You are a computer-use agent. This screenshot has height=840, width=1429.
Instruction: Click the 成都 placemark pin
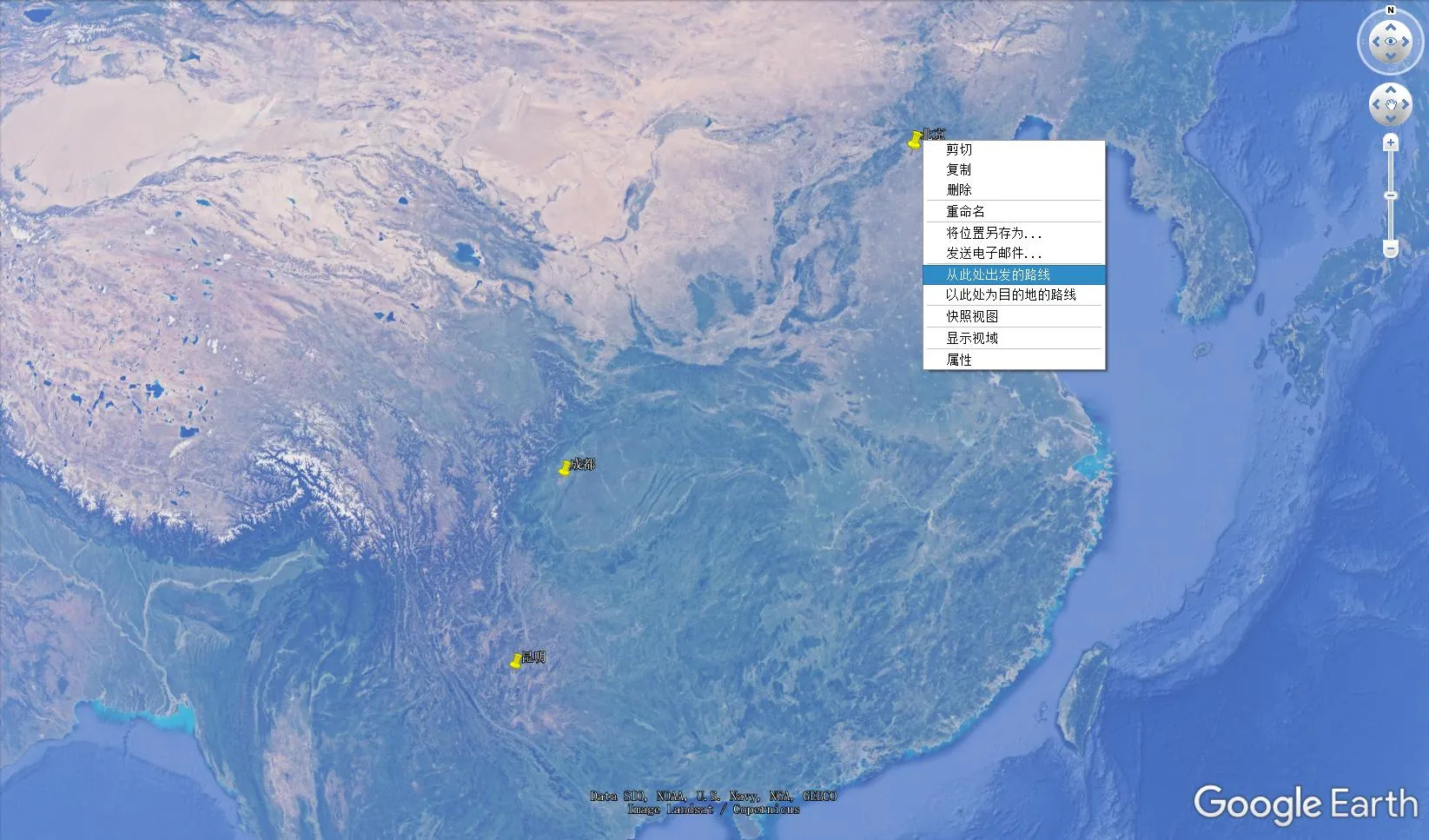pyautogui.click(x=566, y=468)
